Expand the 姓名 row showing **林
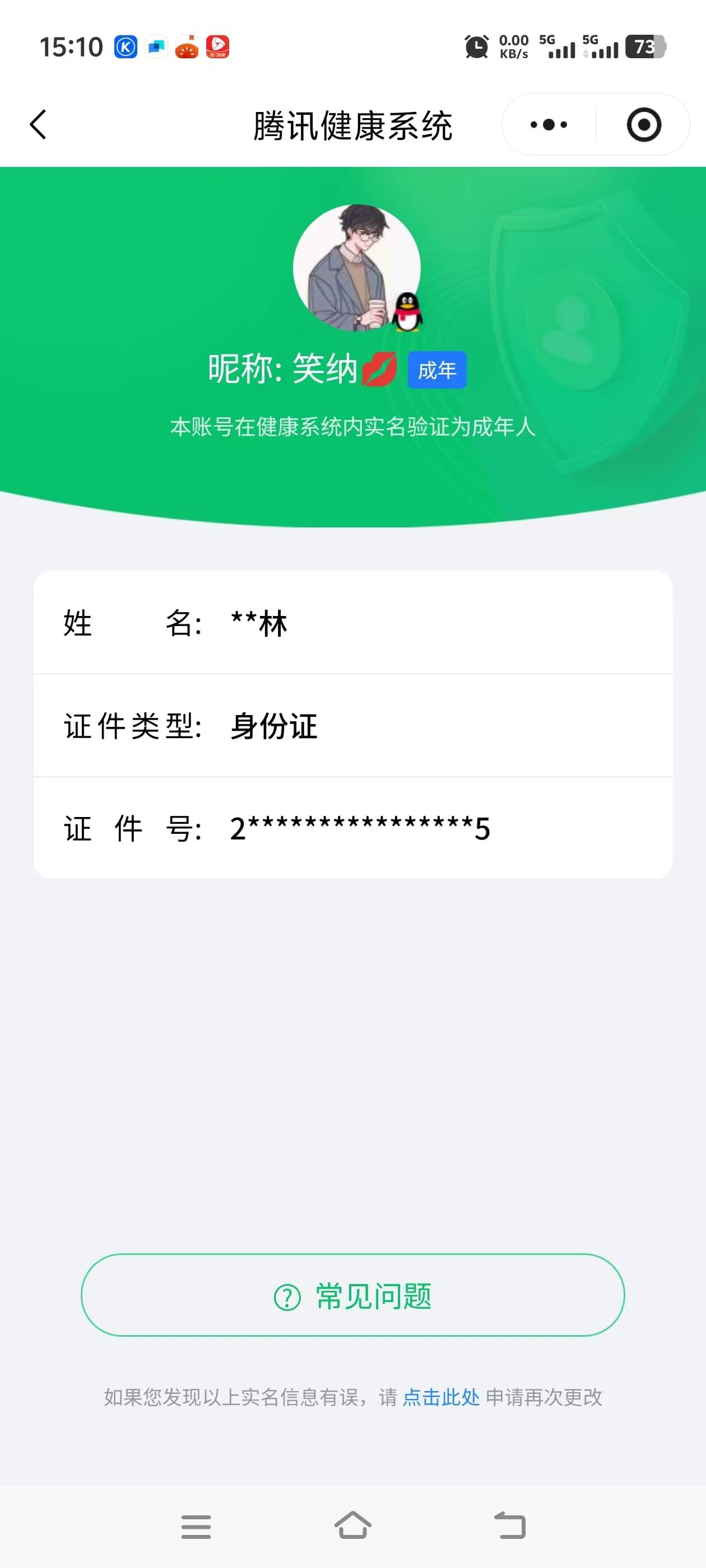 click(354, 623)
